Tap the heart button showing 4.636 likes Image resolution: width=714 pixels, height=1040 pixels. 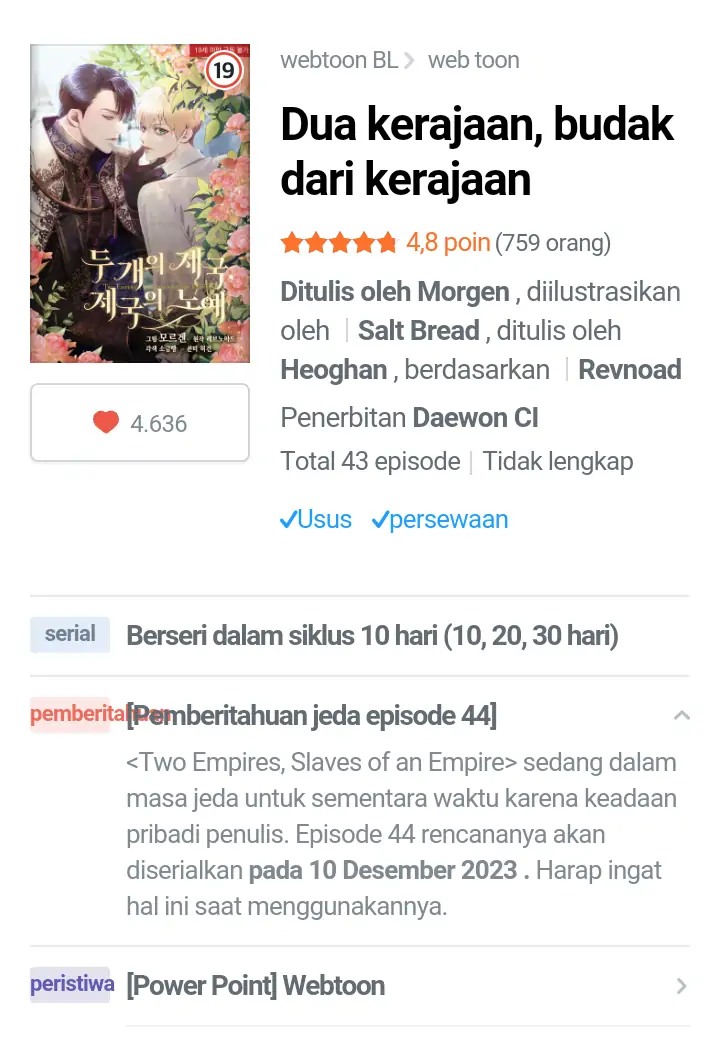tap(140, 423)
